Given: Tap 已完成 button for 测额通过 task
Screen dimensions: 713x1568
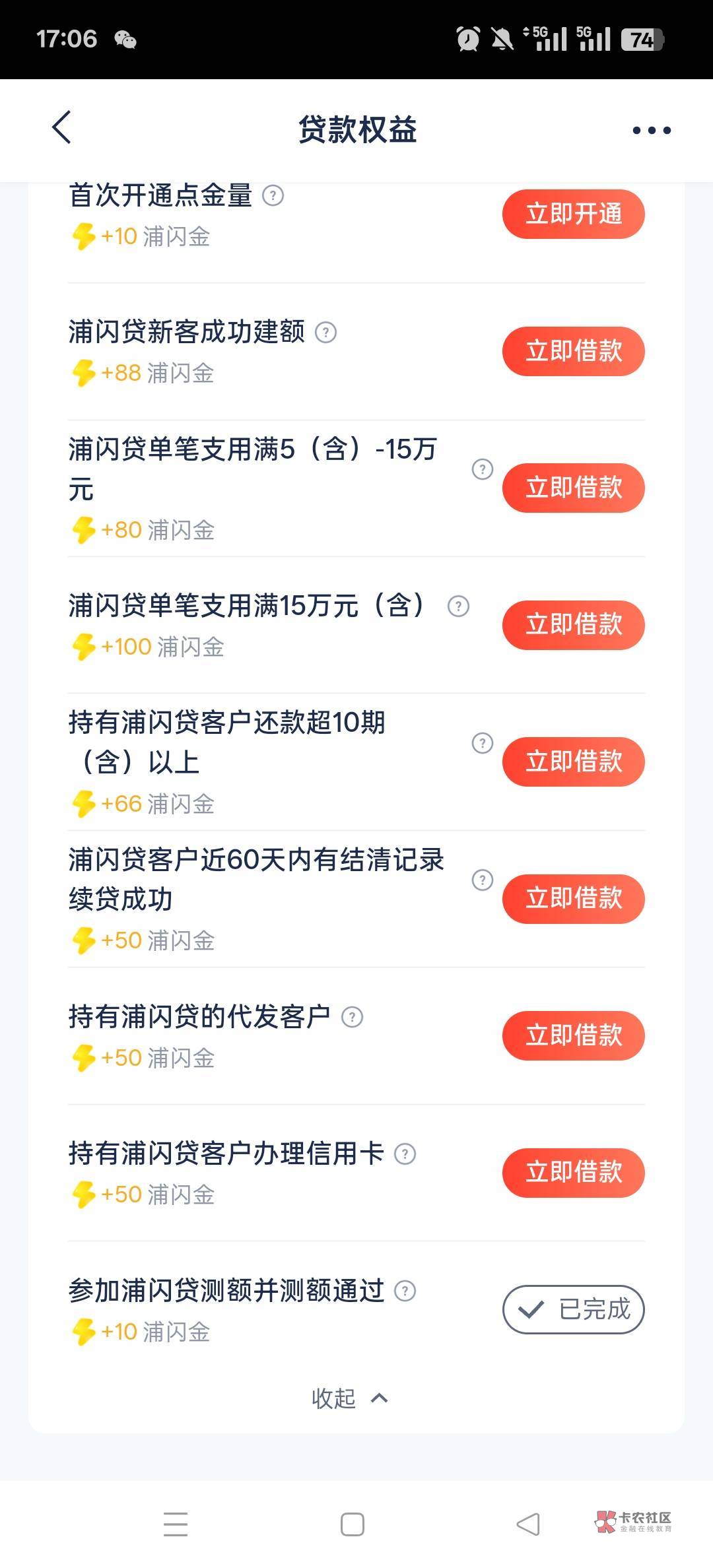Looking at the screenshot, I should pos(573,1309).
